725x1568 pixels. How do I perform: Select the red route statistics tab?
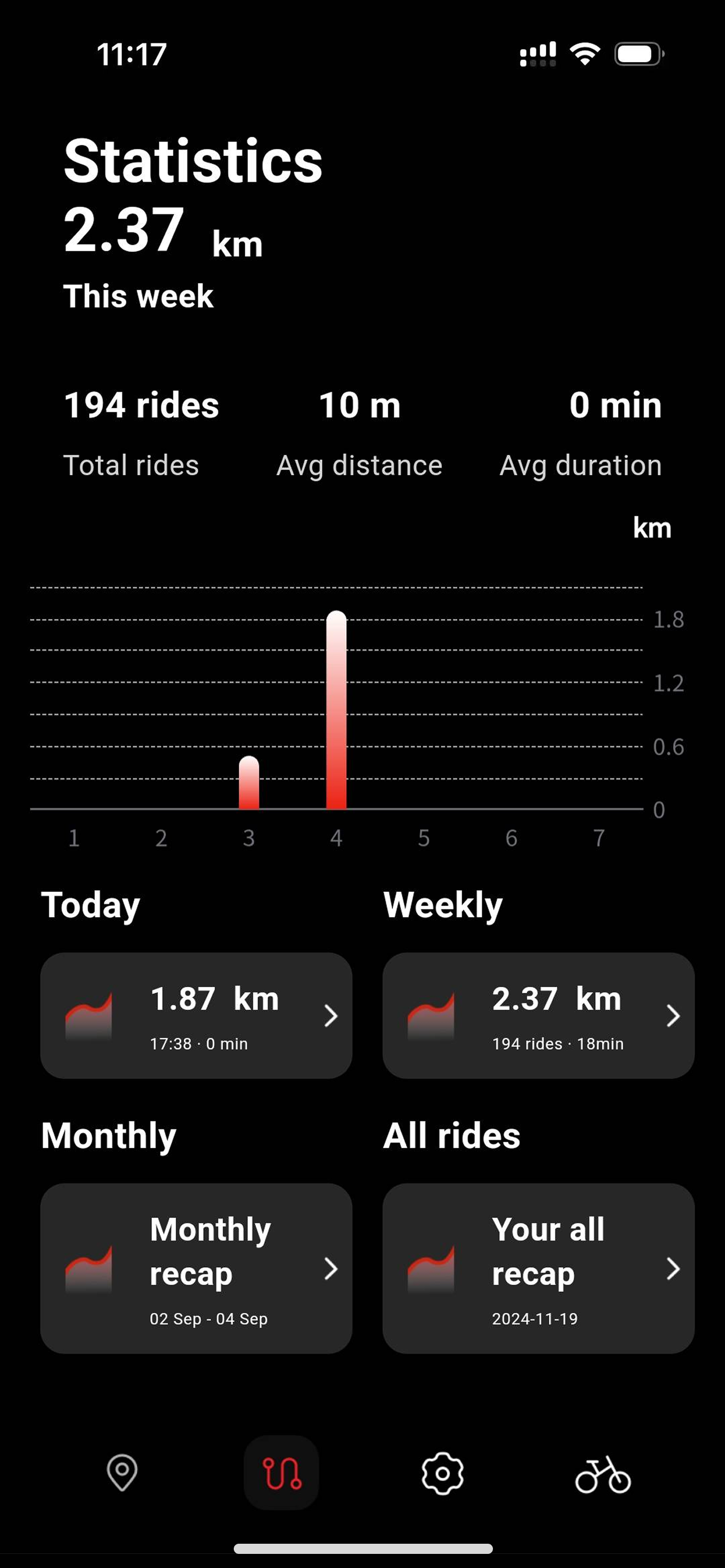(281, 1473)
